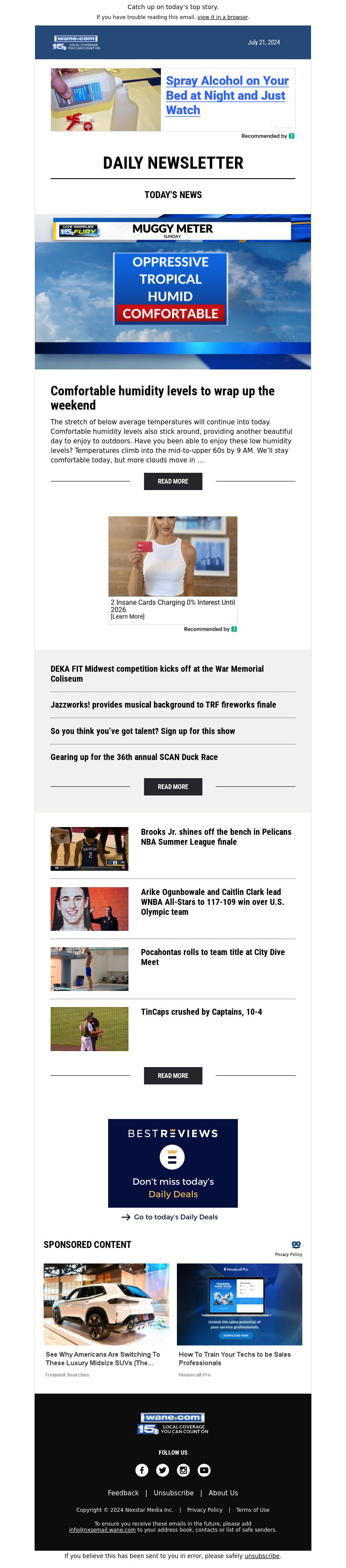Read more about comfortable humidity levels
The height and width of the screenshot is (1568, 346).
tap(173, 481)
